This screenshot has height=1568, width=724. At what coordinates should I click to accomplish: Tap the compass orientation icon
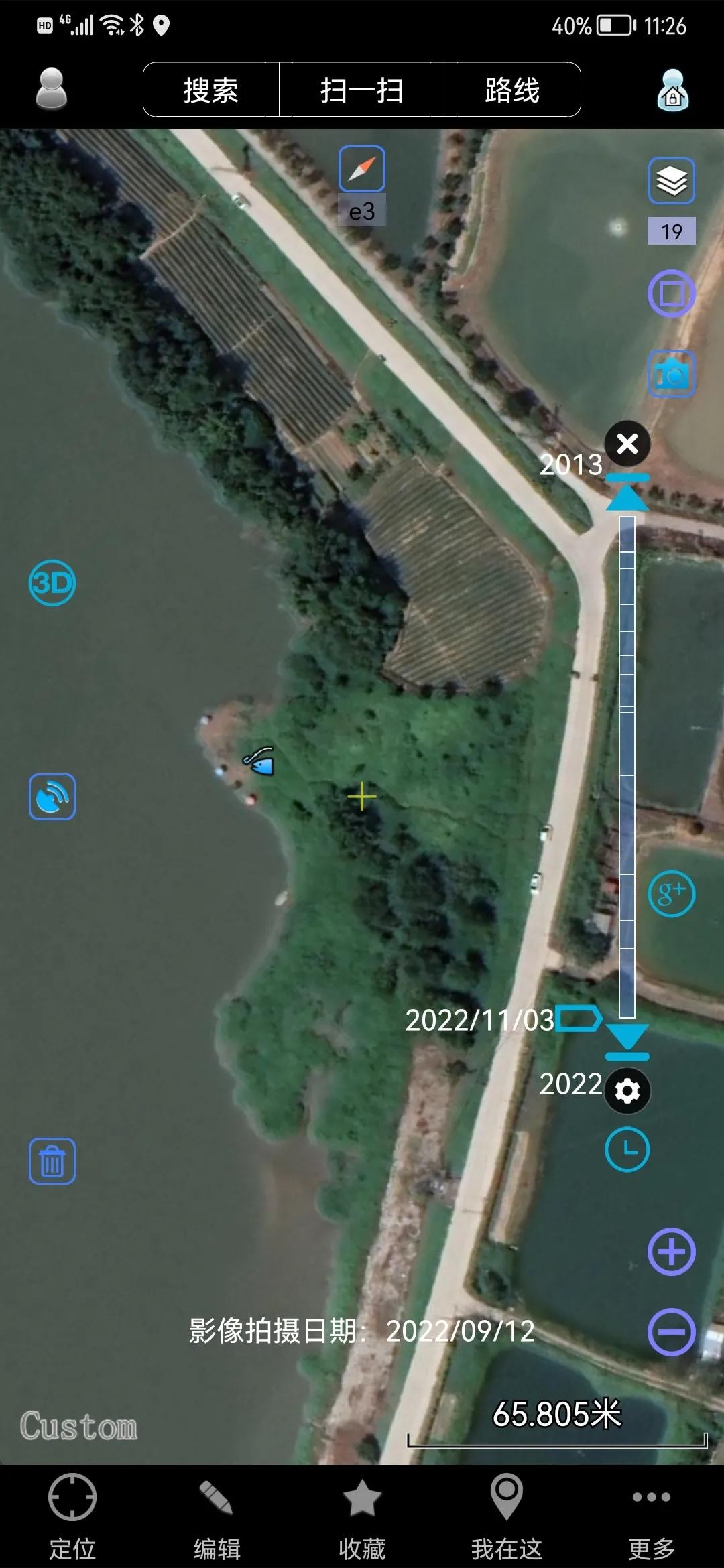click(362, 169)
